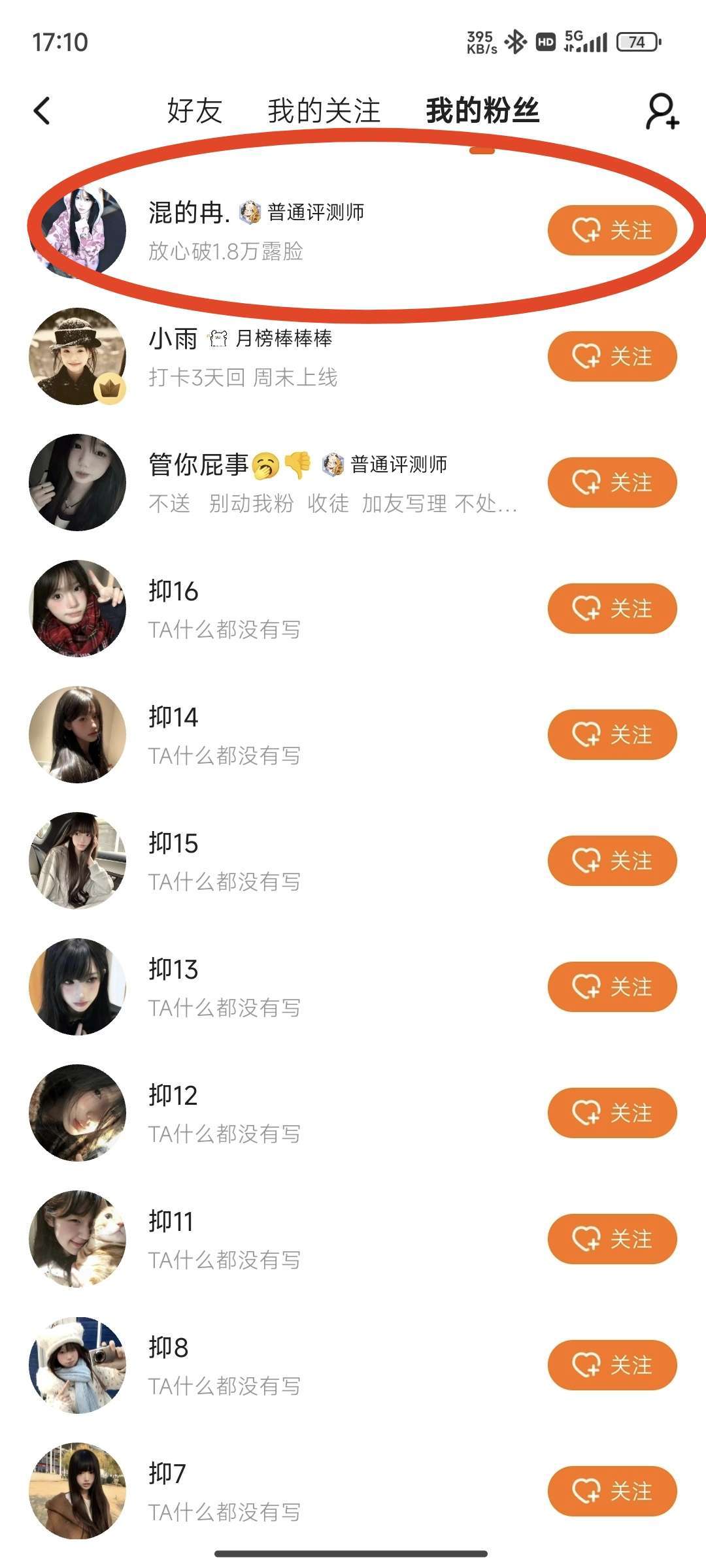Viewport: 706px width, 1568px height.
Task: Tap 关注 beside 抑7
Action: pos(612,1492)
